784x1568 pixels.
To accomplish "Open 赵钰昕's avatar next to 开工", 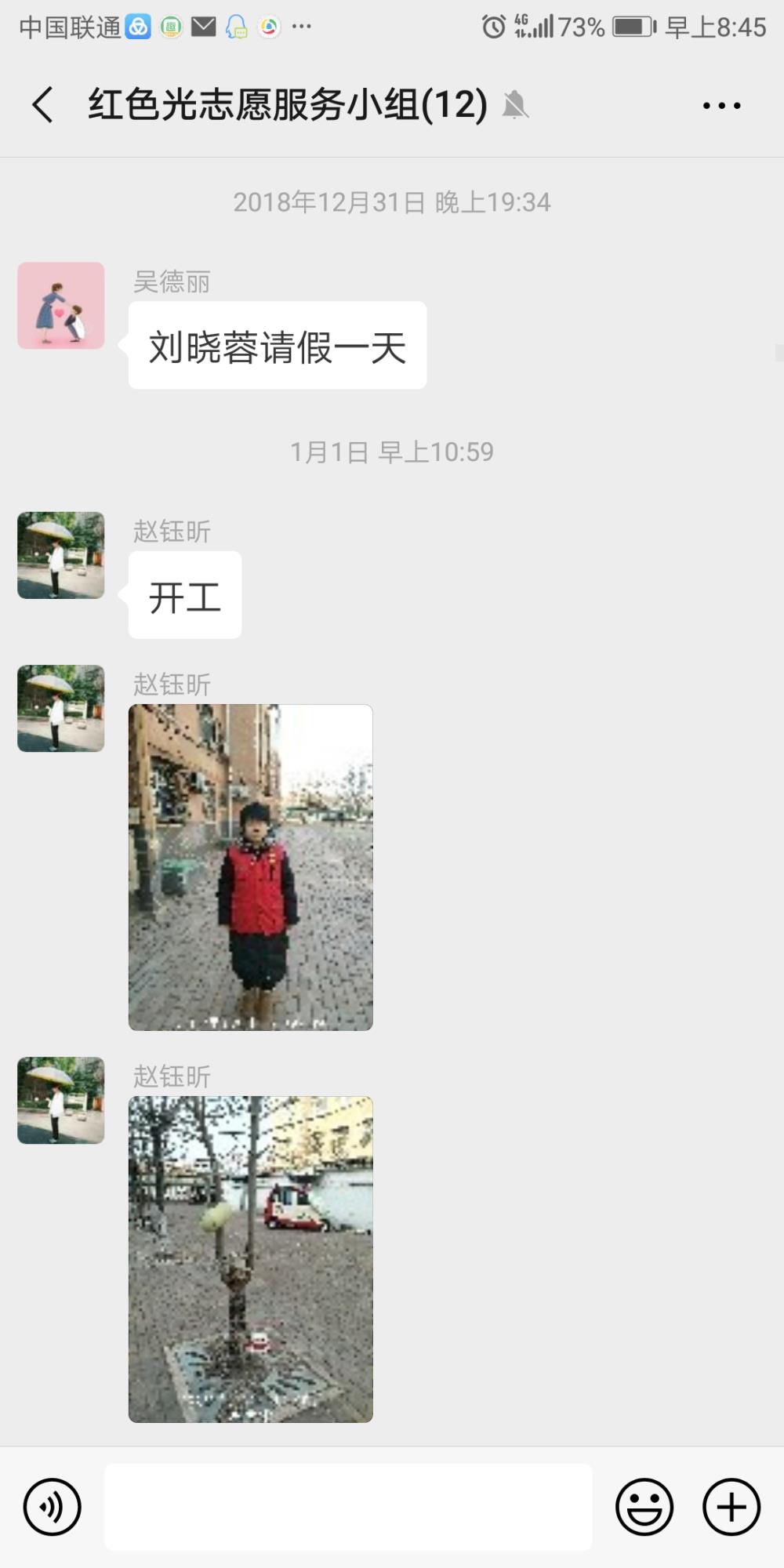I will tap(61, 555).
